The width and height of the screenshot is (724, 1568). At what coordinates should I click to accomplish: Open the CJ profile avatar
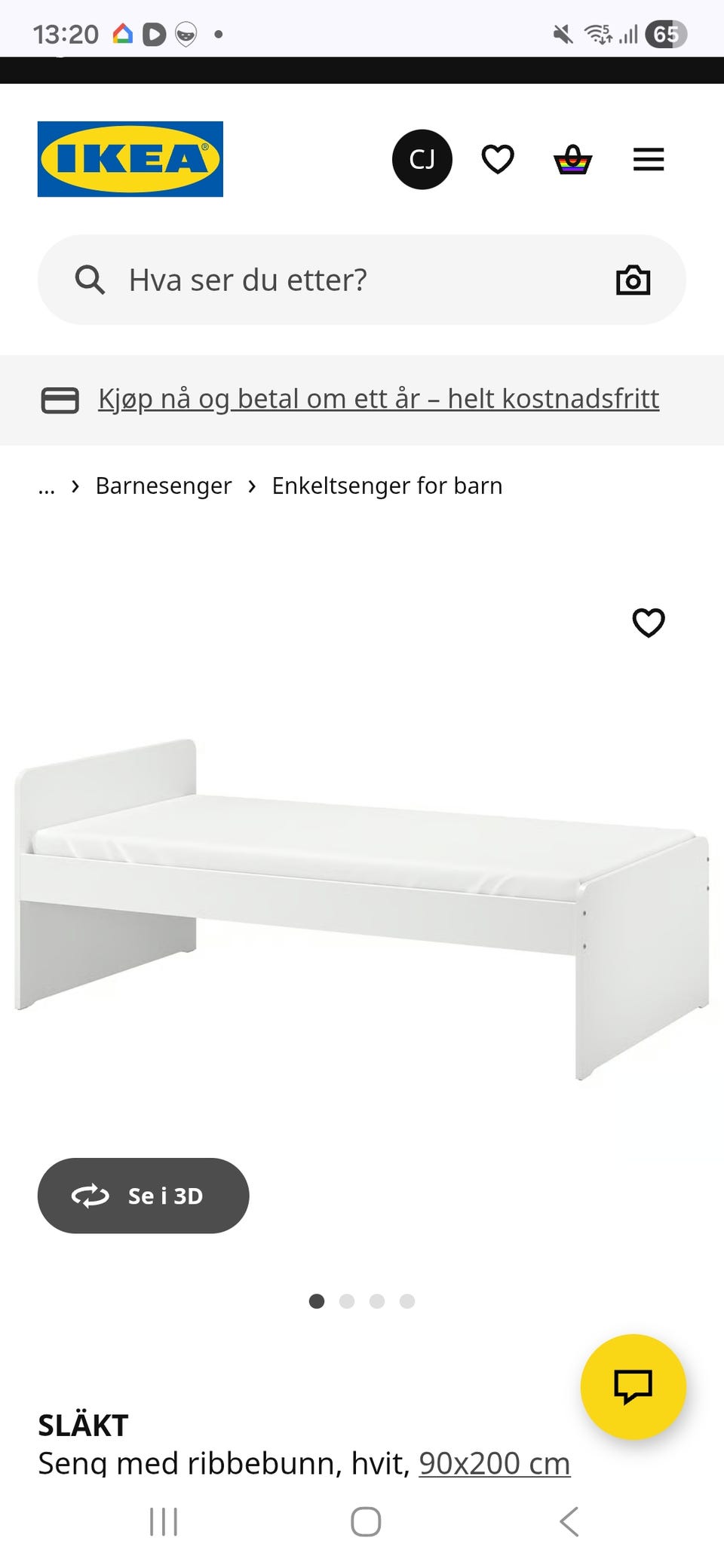point(422,159)
